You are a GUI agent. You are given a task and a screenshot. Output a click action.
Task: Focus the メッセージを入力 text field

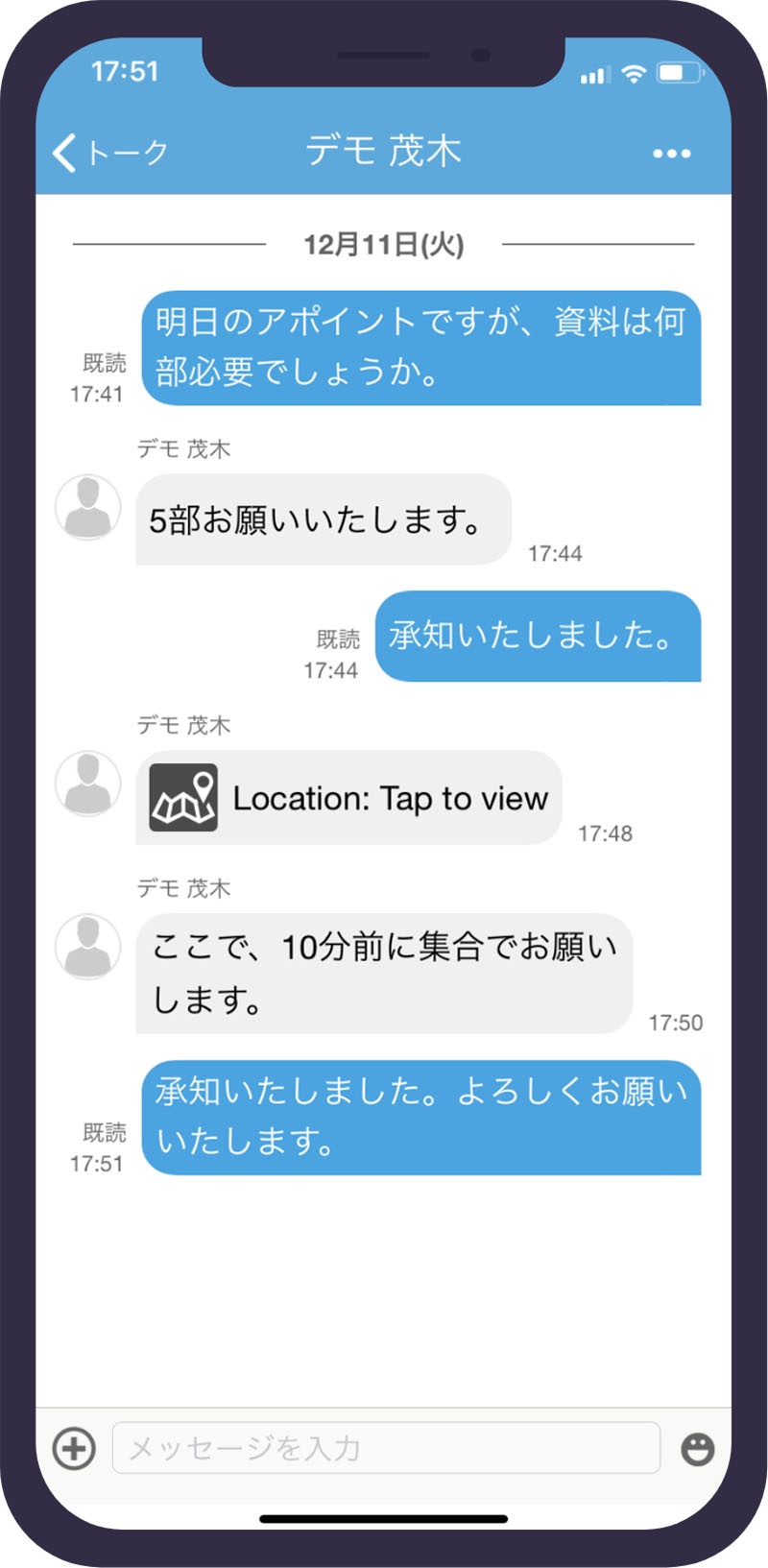pyautogui.click(x=386, y=1448)
